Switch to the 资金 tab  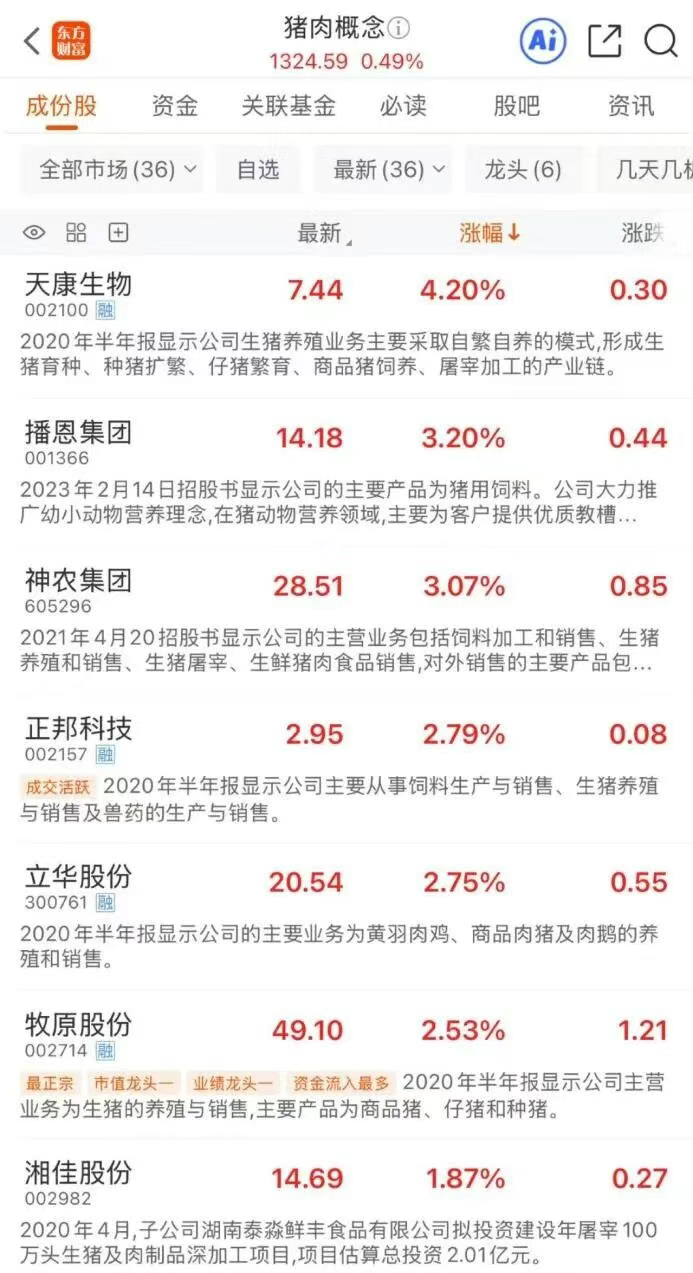(175, 106)
